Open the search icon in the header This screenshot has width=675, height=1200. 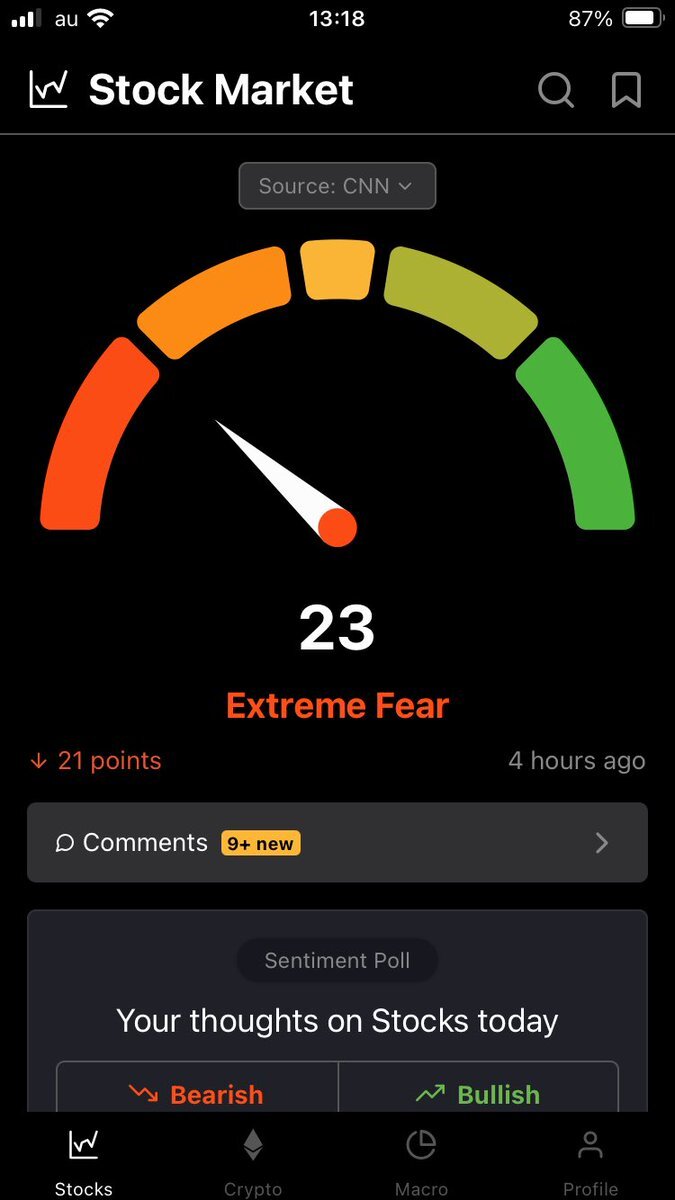(x=556, y=90)
